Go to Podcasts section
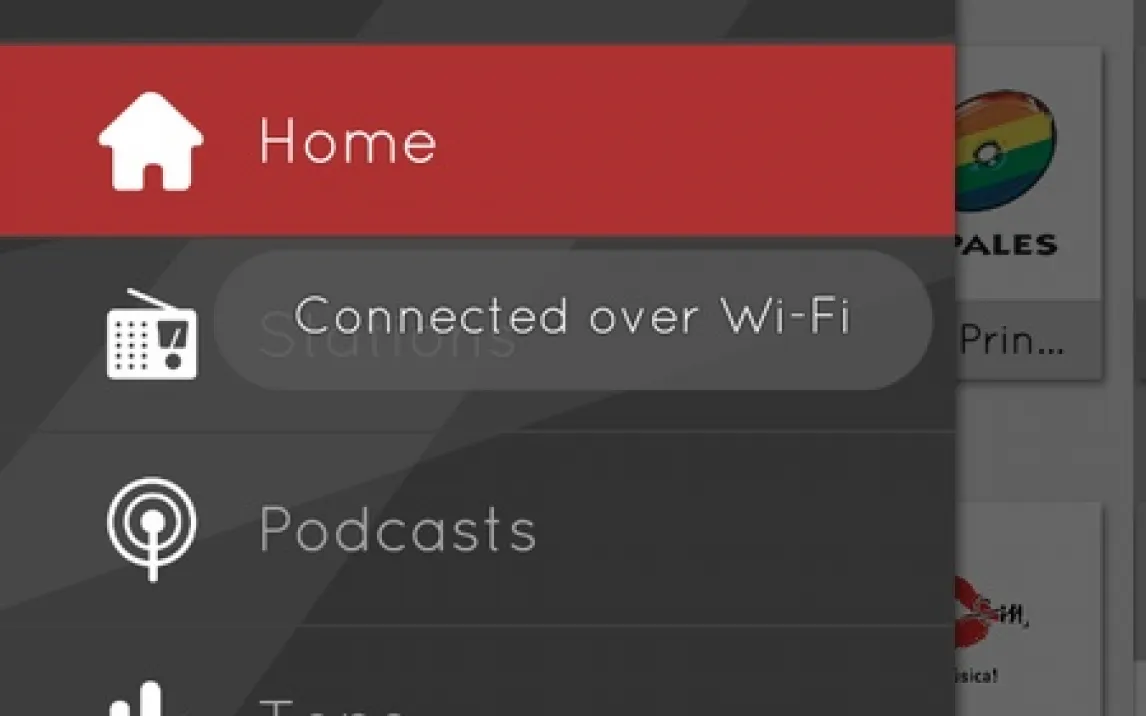 pos(477,529)
